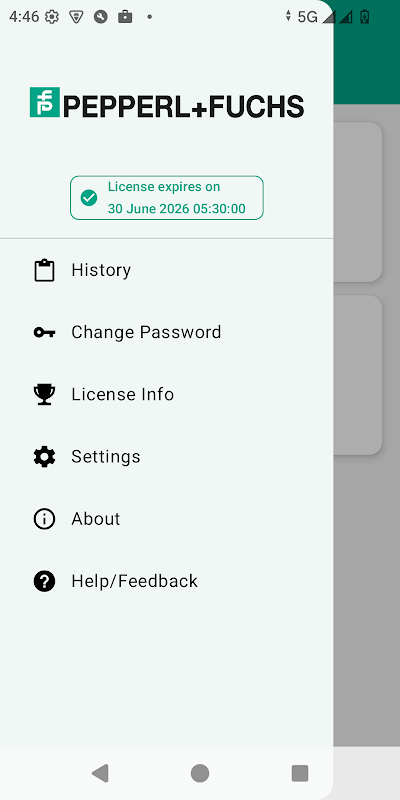Open License Info
The image size is (400, 800).
166,394
